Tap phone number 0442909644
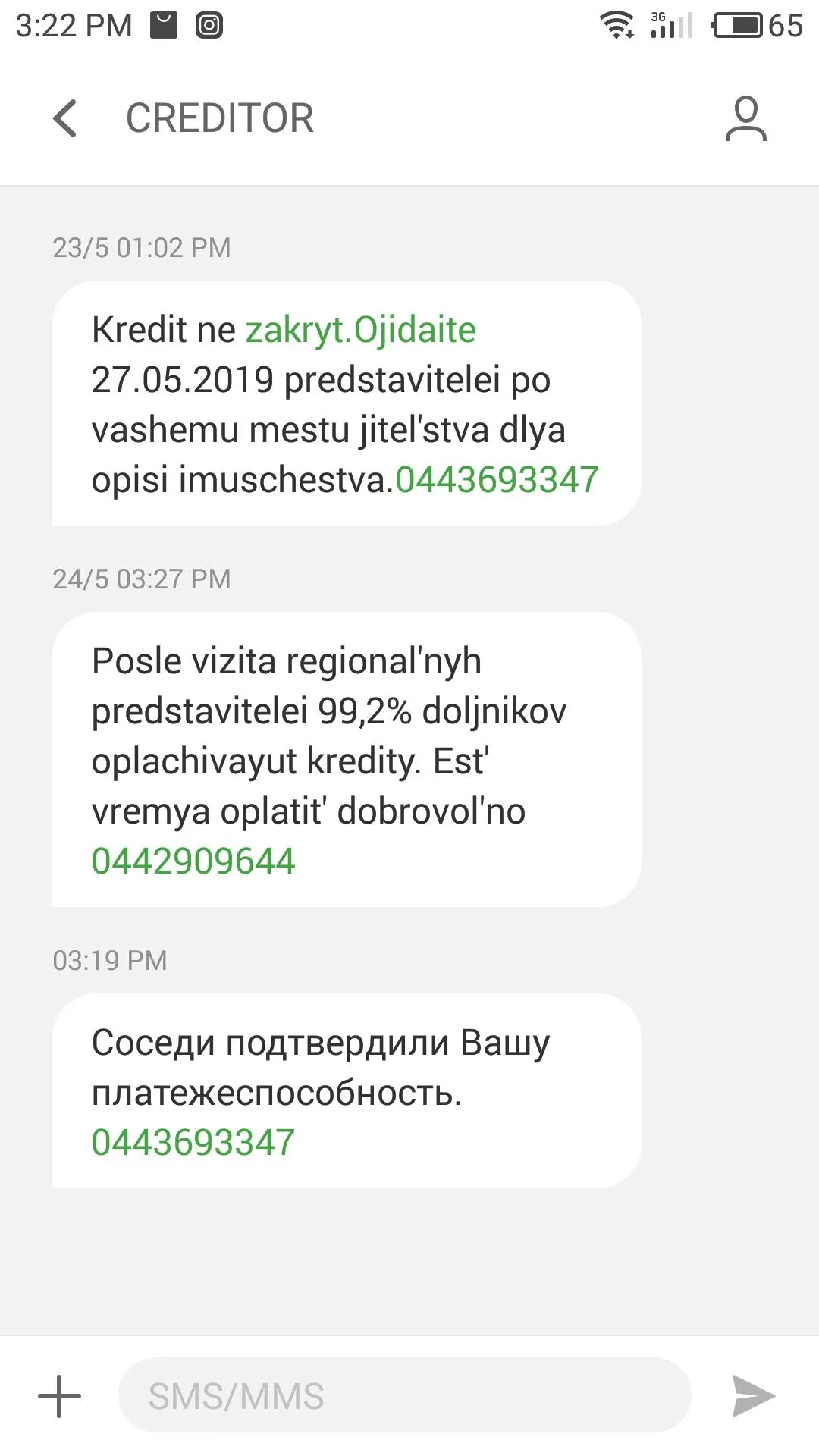Image resolution: width=819 pixels, height=1456 pixels. 193,861
